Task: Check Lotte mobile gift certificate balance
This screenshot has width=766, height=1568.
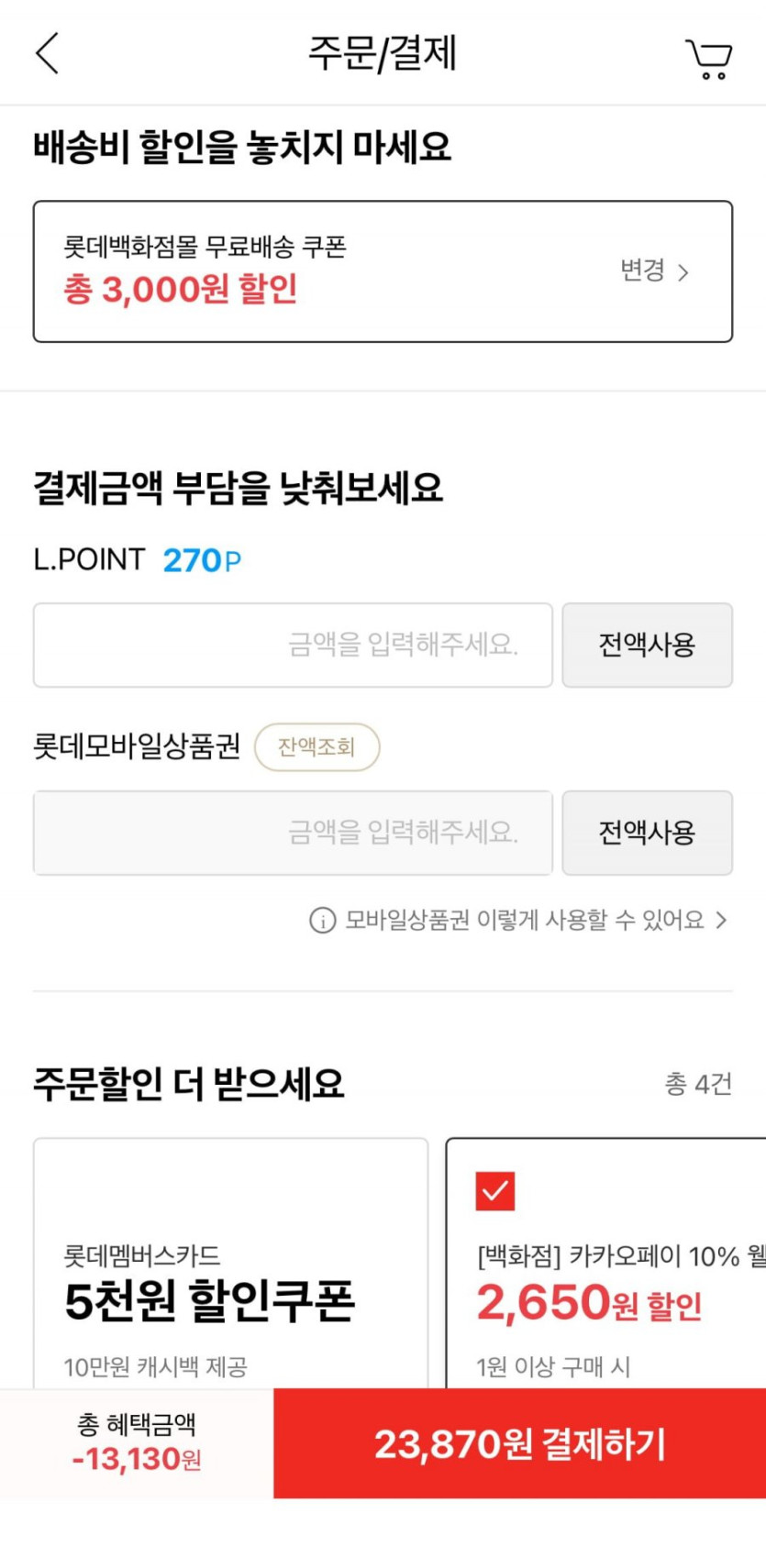Action: (x=316, y=746)
